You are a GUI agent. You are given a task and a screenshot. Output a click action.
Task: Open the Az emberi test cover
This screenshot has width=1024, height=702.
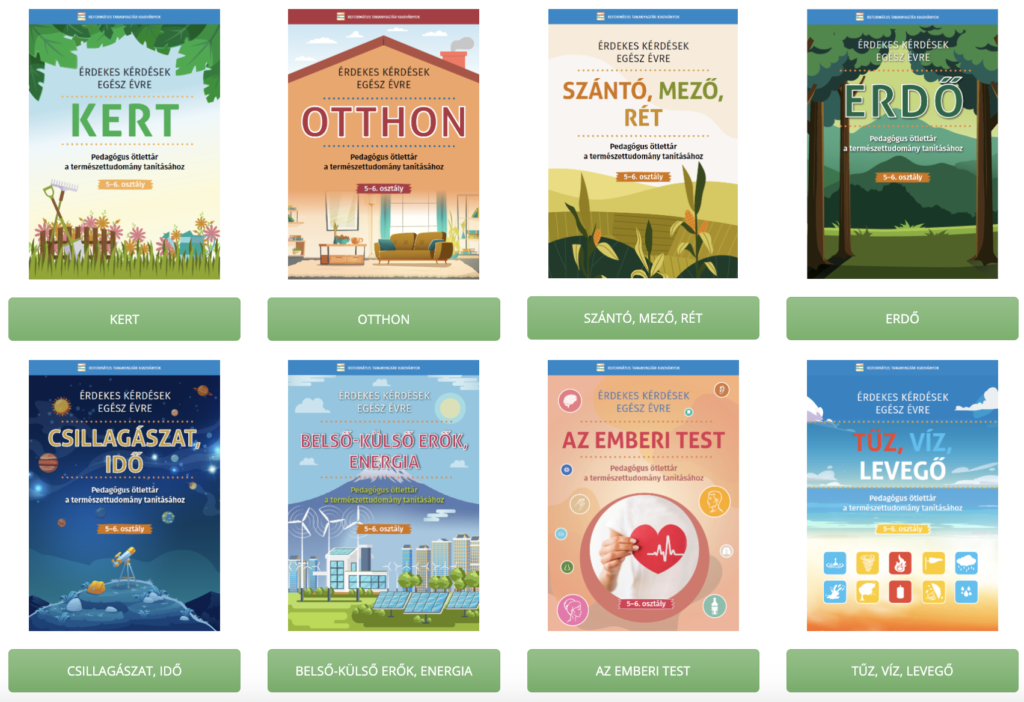pos(643,495)
